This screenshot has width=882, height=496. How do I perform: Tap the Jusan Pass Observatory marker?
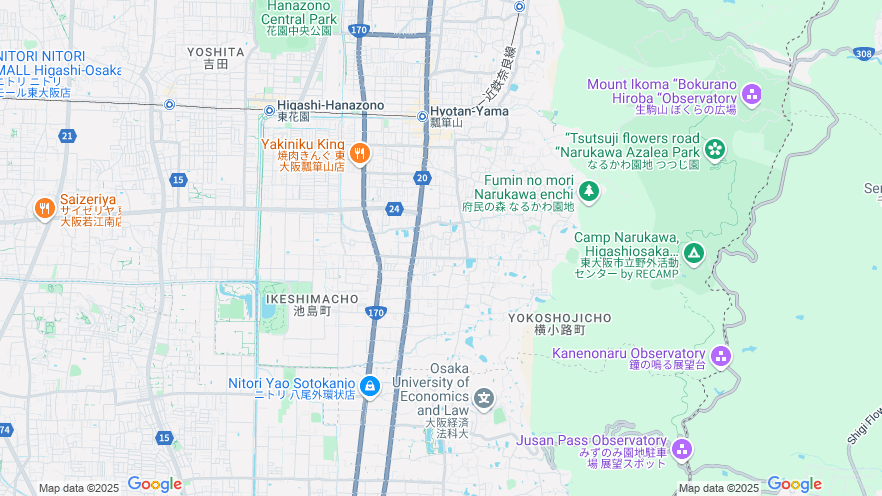click(682, 449)
